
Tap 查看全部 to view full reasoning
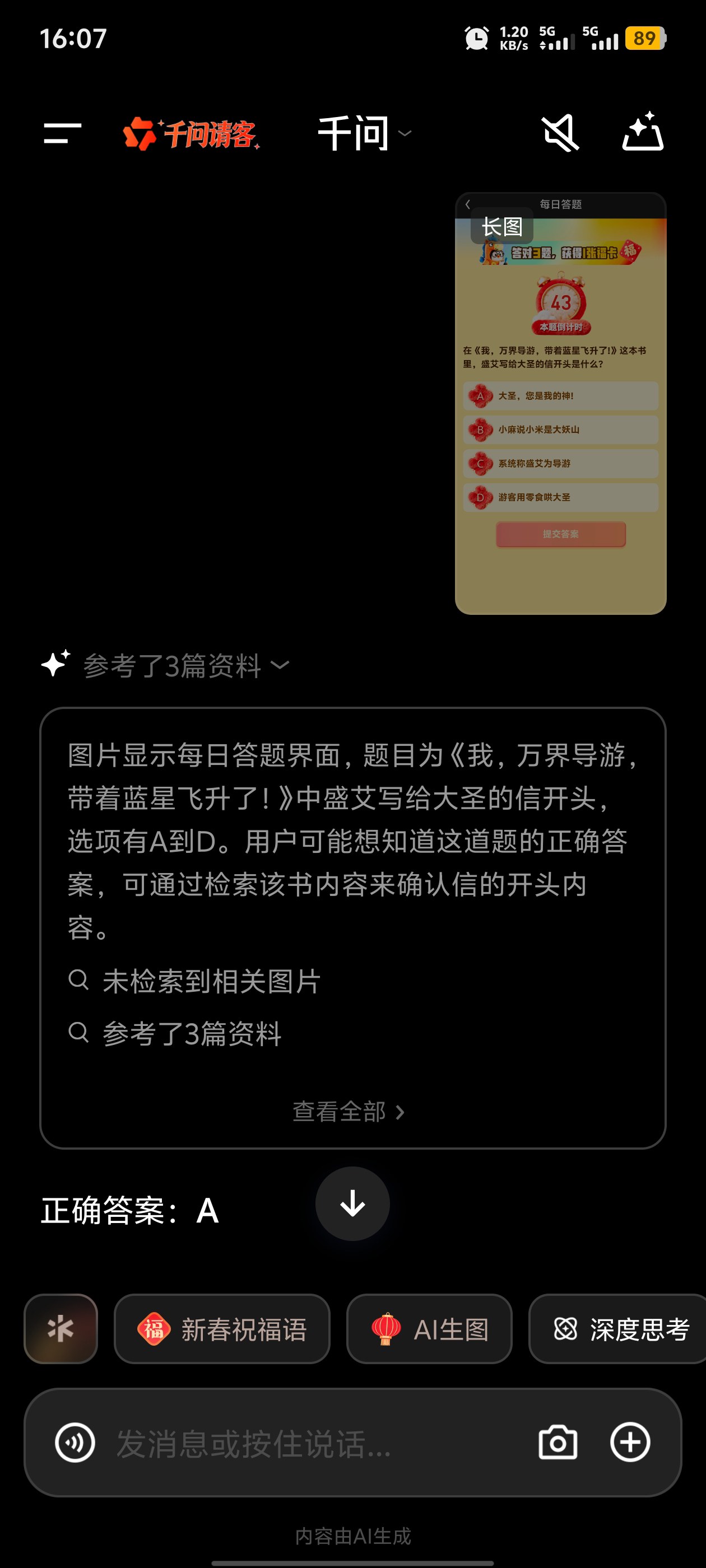[x=348, y=1112]
